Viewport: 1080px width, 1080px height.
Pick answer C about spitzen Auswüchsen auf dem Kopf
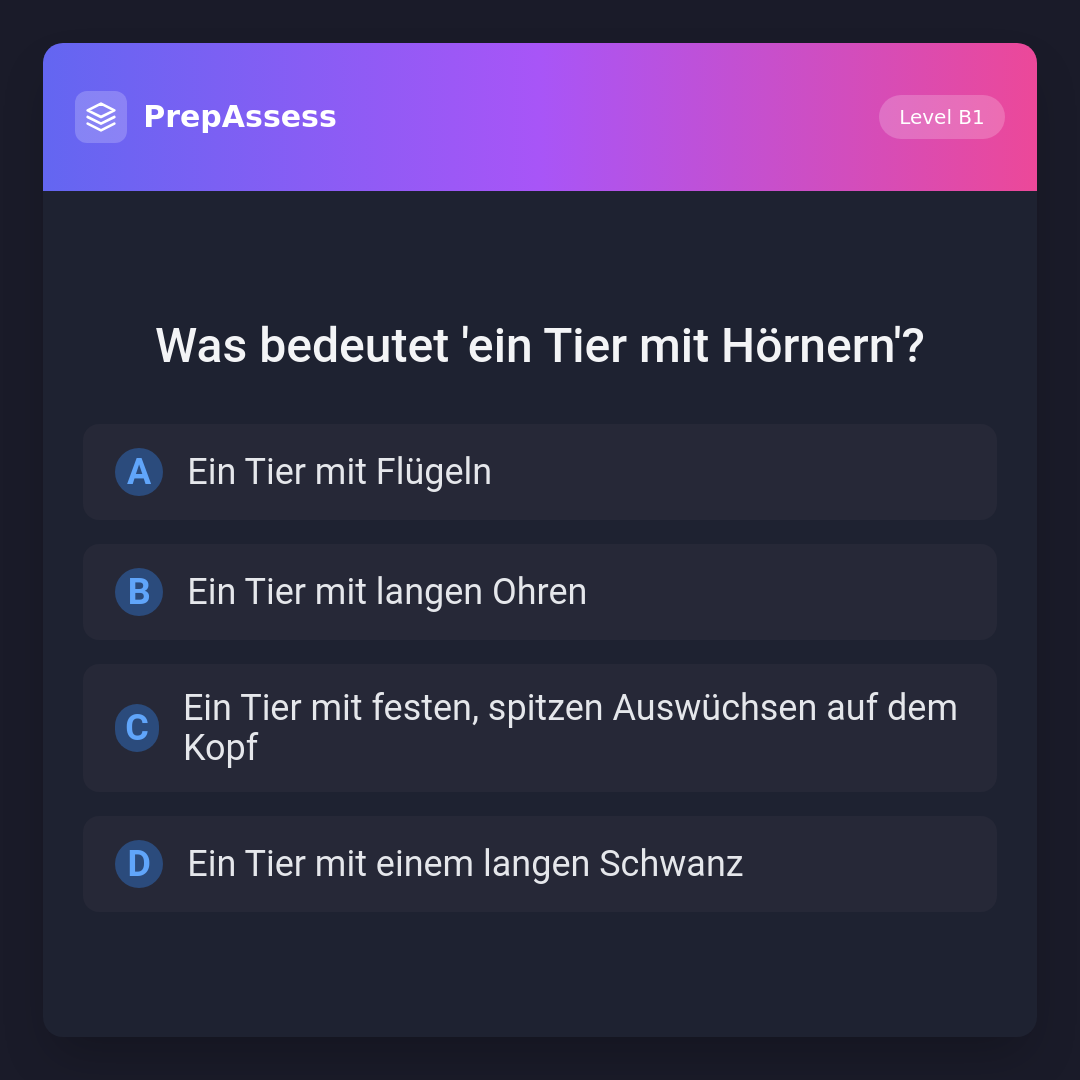(540, 728)
